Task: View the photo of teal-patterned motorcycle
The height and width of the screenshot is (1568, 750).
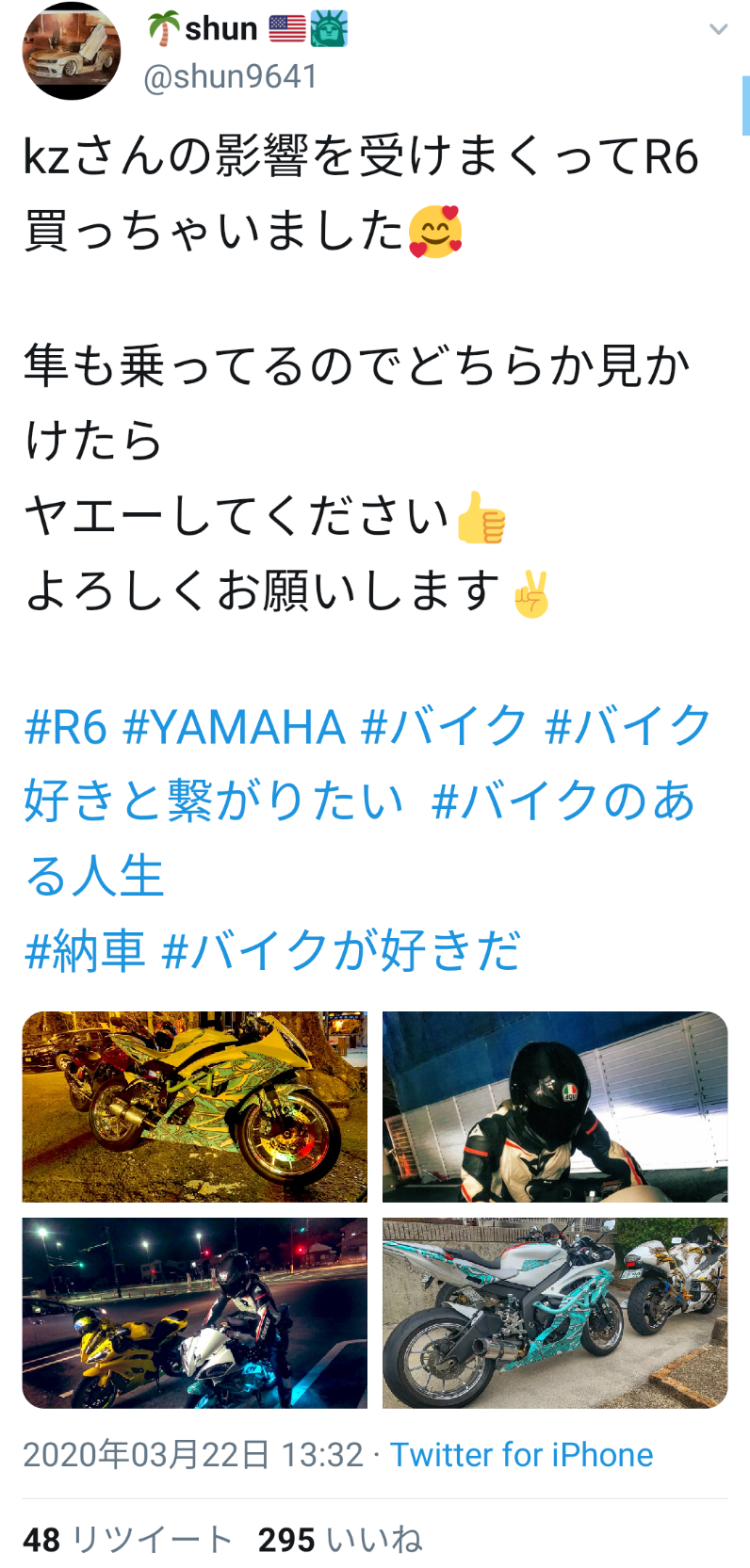Action: coord(555,1313)
